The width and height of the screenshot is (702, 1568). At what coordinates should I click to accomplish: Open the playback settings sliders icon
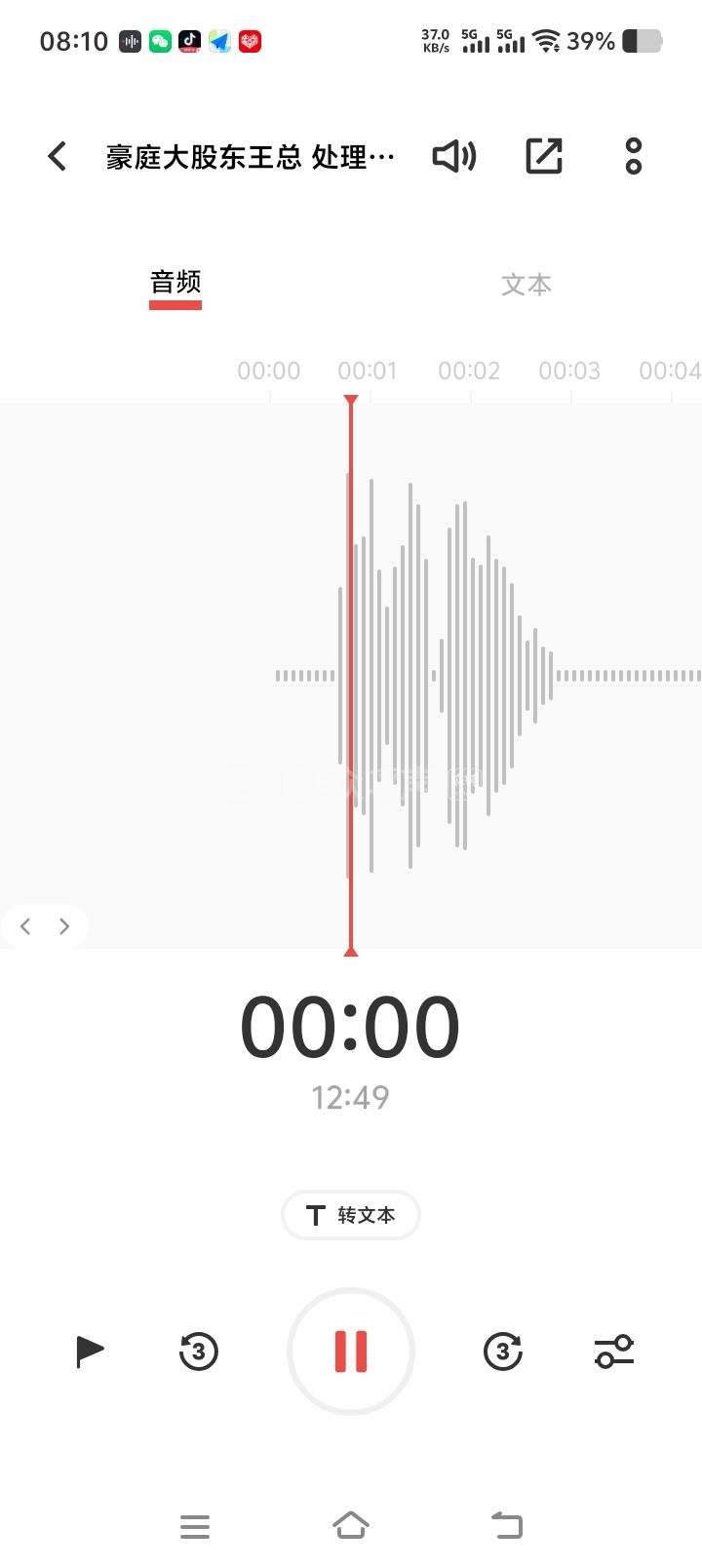click(614, 1352)
